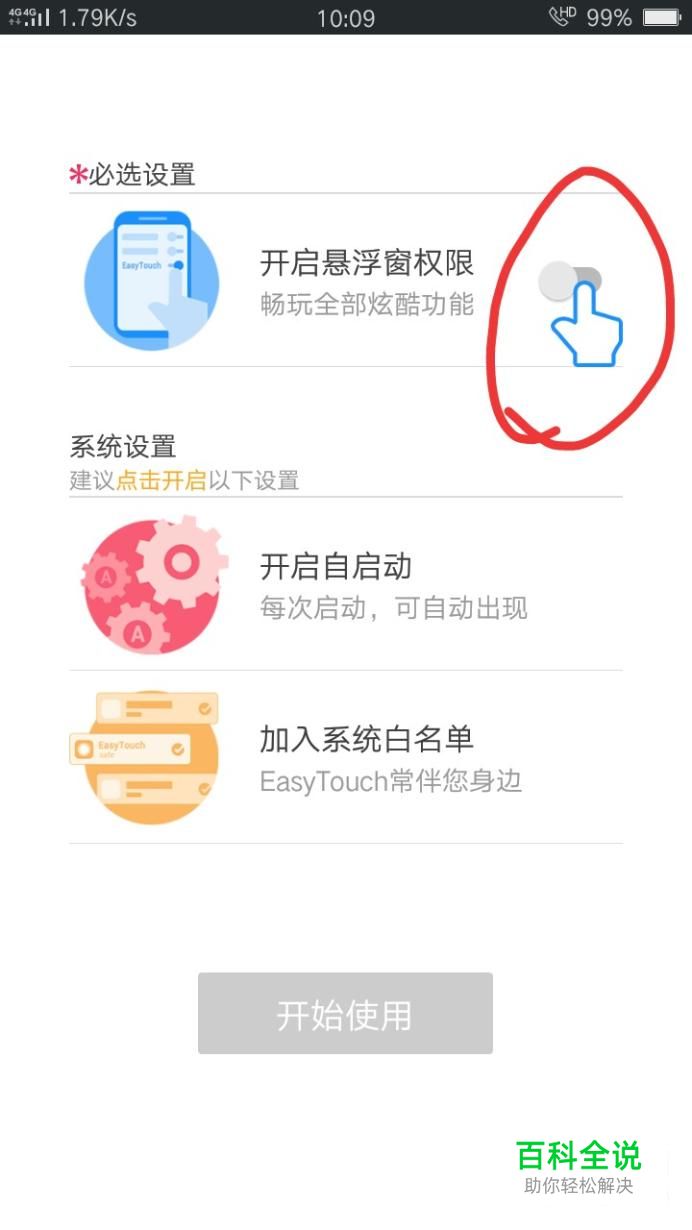Toggle the 开启悬浮窗权限 switch
Screen dimensions: 692x1230
(570, 281)
